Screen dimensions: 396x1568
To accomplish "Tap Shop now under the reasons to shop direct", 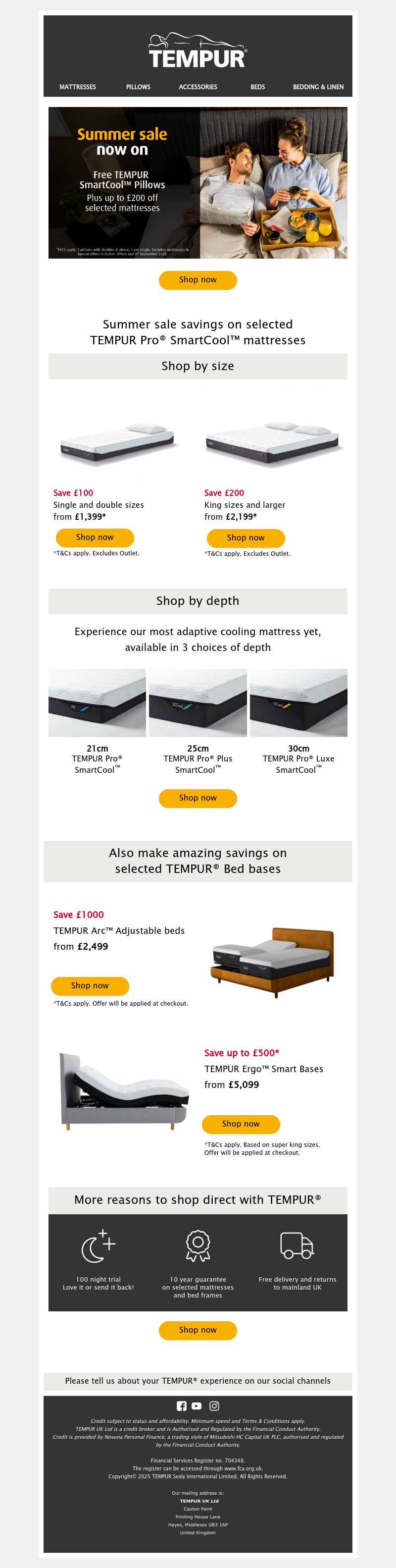I will [198, 1330].
